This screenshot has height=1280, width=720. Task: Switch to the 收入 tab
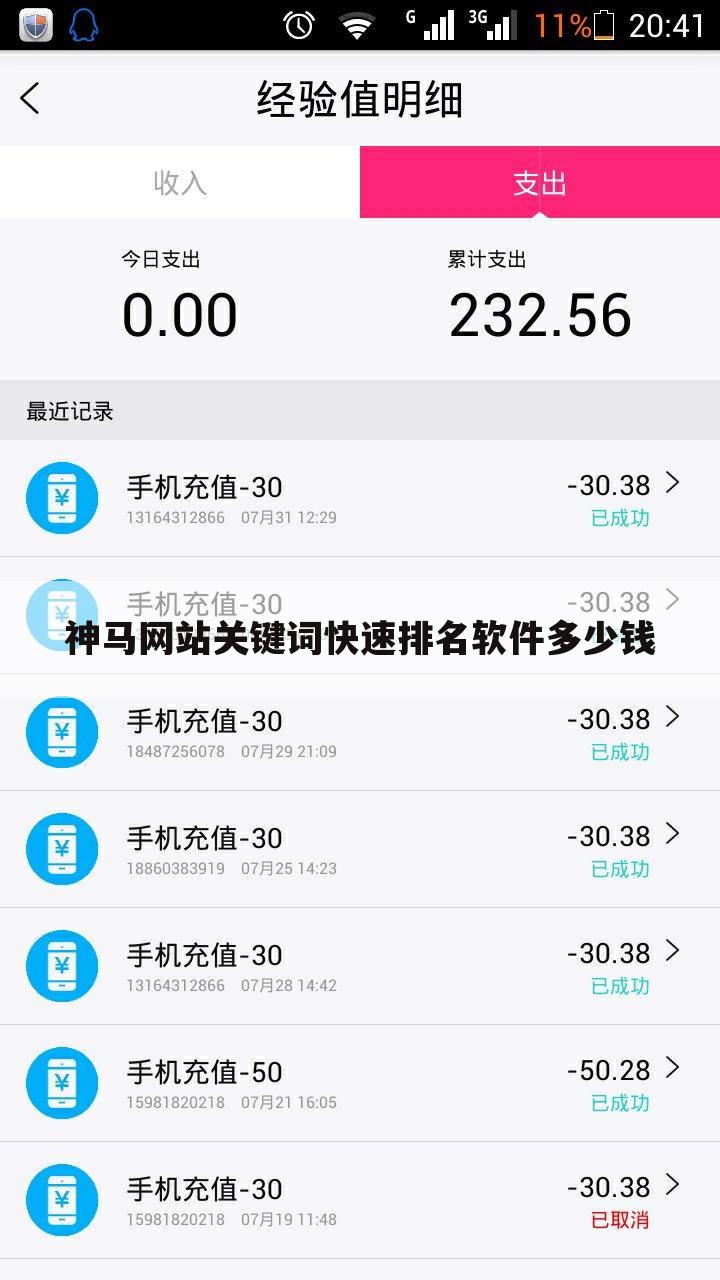pos(180,183)
